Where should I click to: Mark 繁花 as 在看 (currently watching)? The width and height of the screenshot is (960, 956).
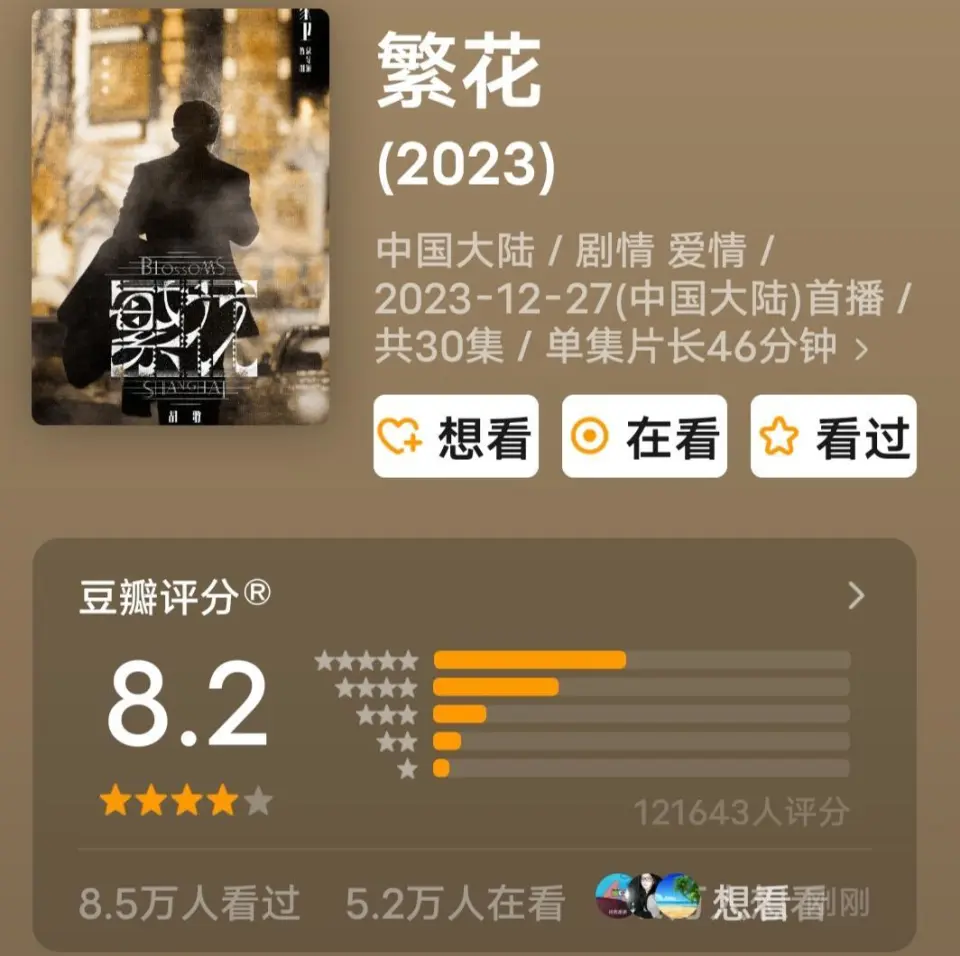point(644,437)
